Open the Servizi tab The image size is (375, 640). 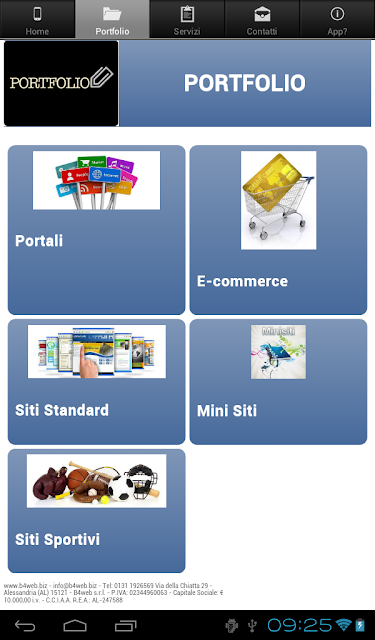pos(187,19)
